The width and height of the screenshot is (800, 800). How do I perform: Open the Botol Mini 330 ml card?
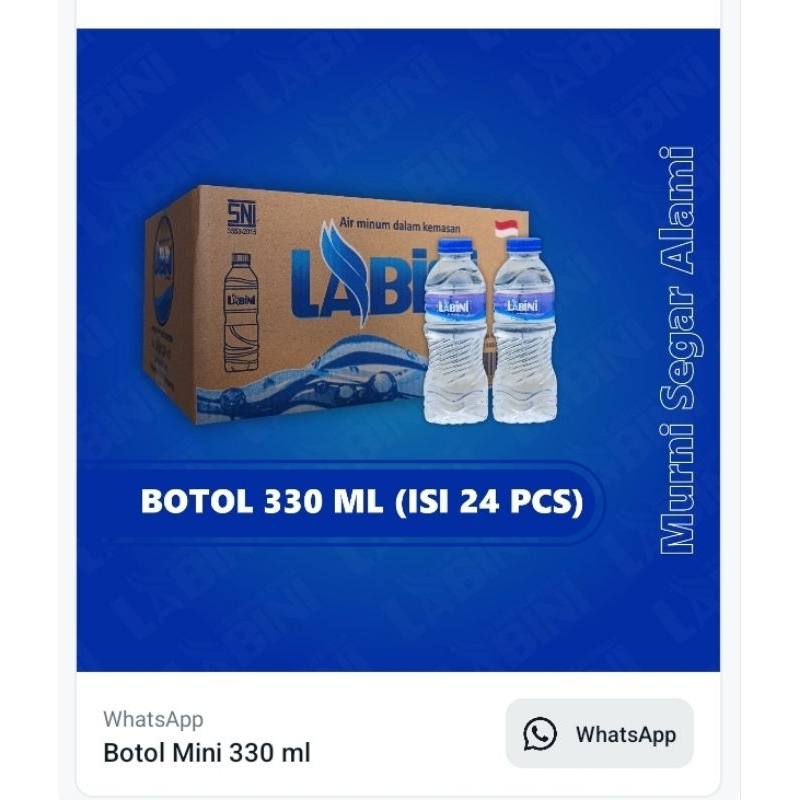click(206, 752)
